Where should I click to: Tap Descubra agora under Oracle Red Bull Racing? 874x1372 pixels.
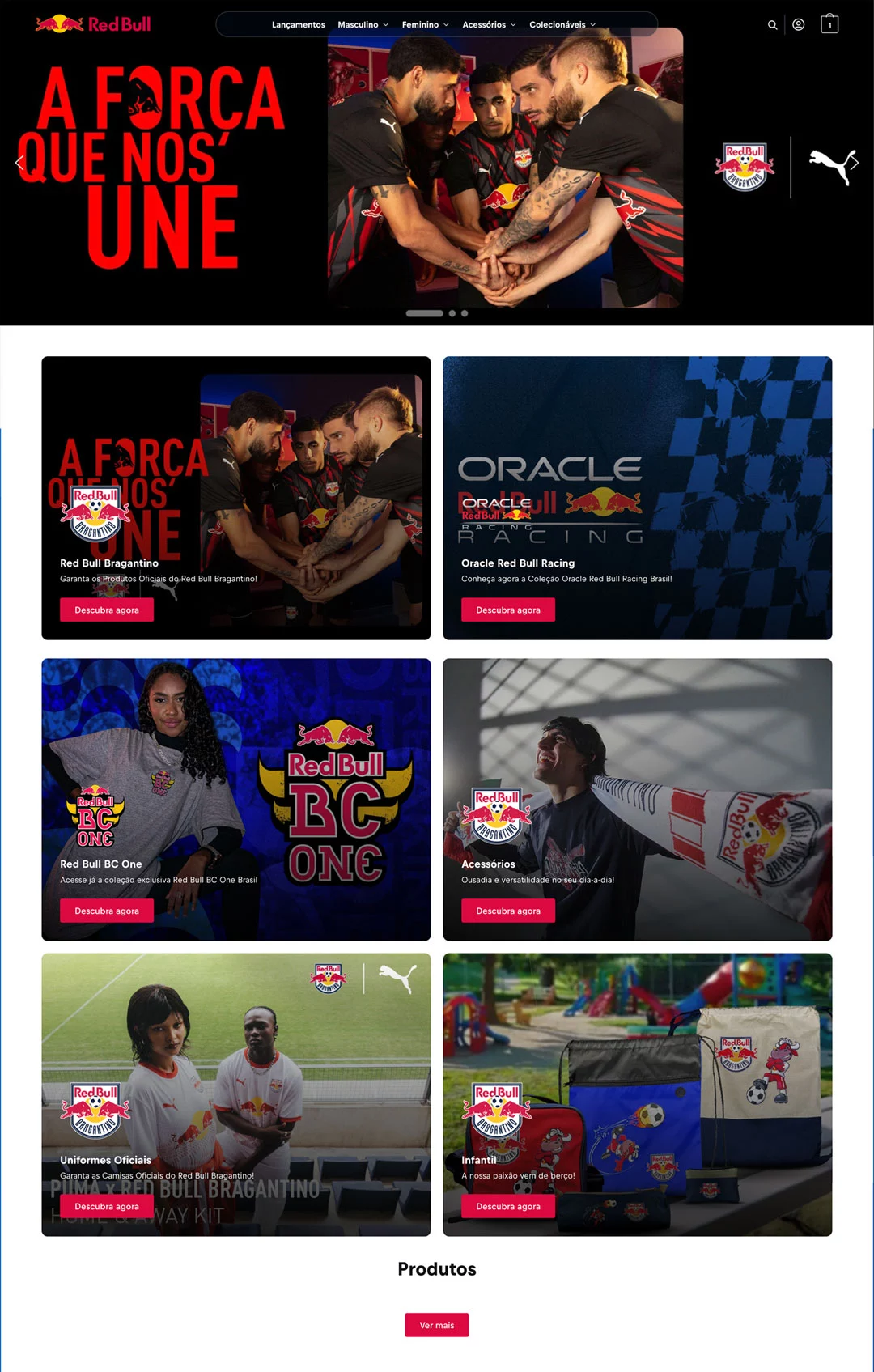pyautogui.click(x=508, y=610)
